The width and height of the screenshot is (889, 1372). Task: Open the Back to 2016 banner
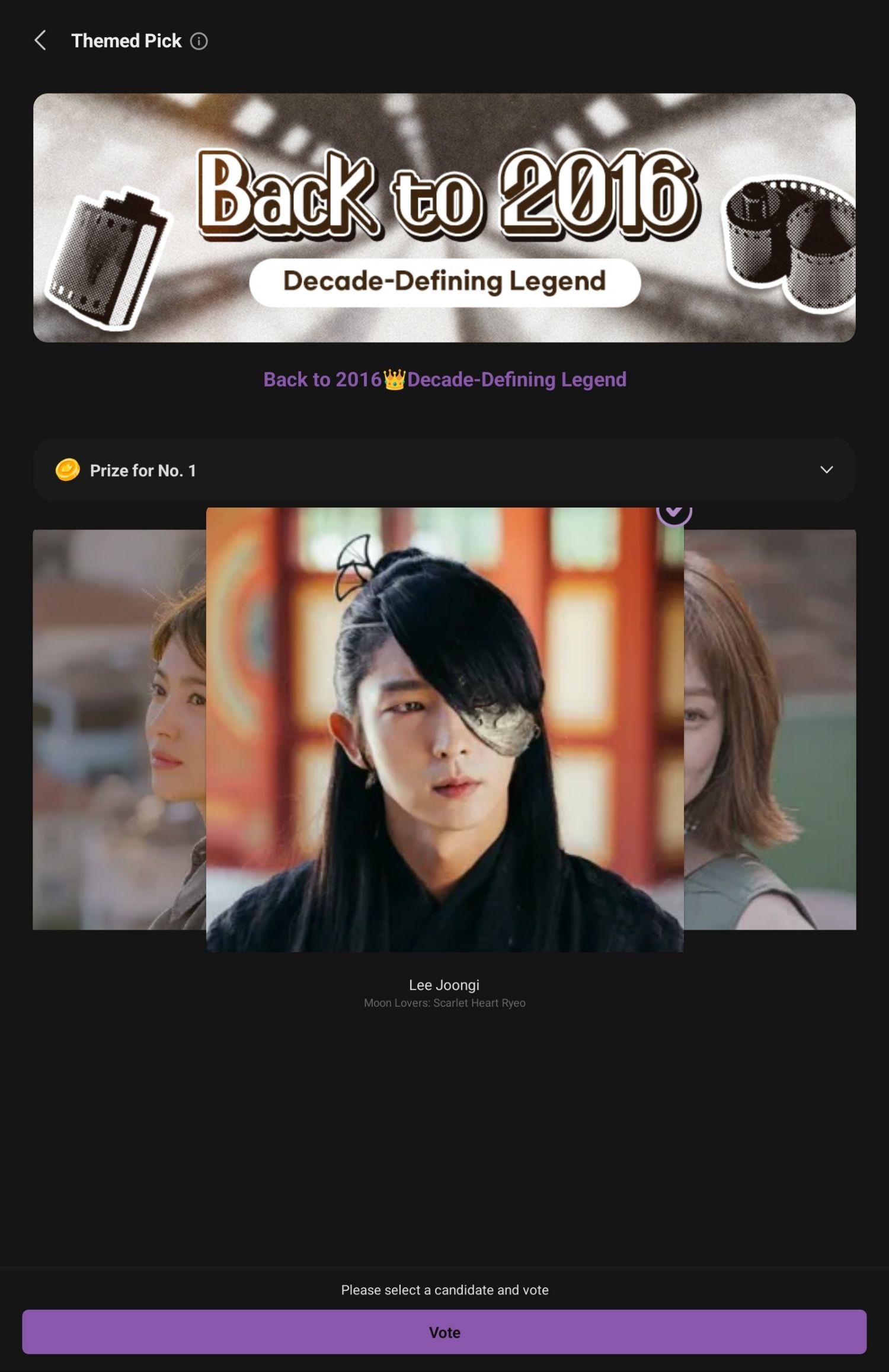point(444,218)
